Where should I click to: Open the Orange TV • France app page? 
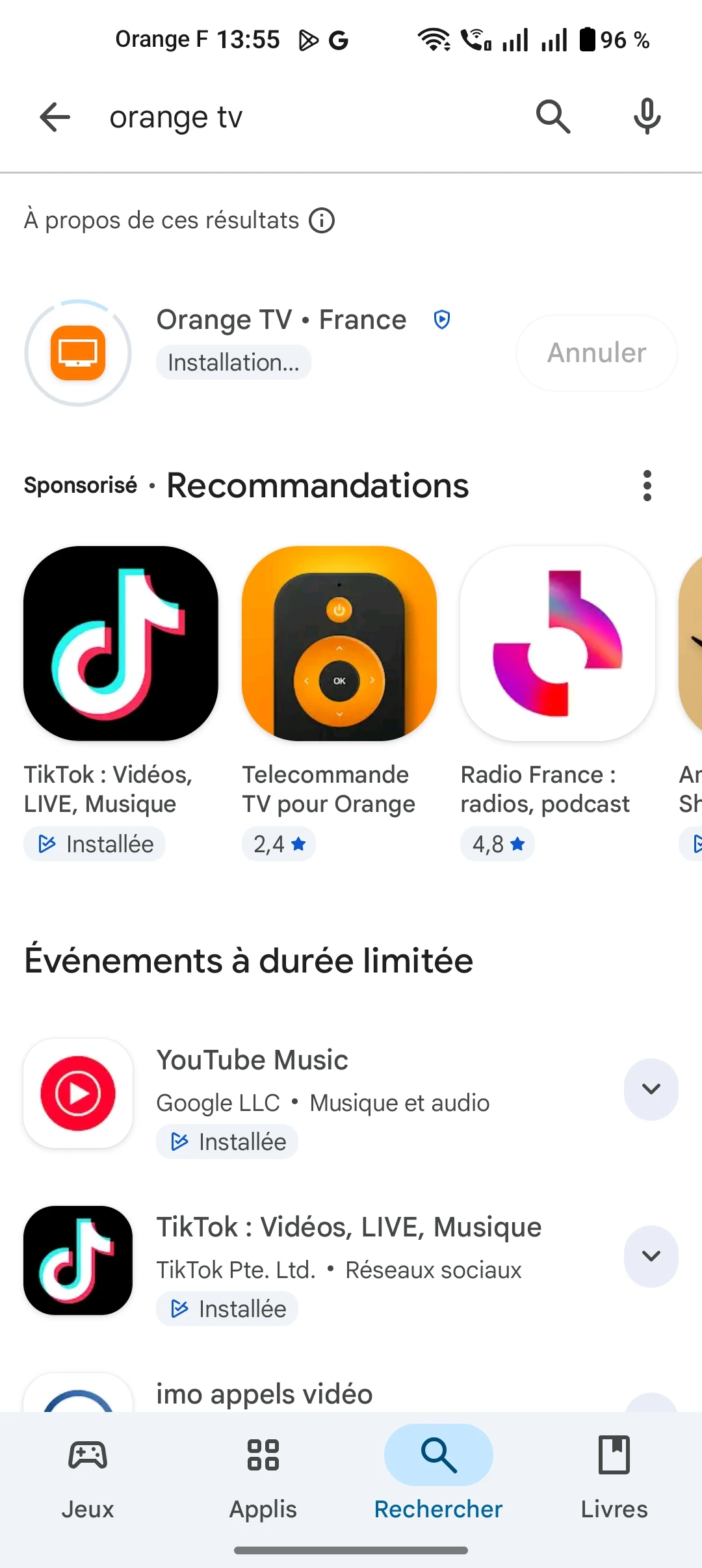[x=281, y=320]
